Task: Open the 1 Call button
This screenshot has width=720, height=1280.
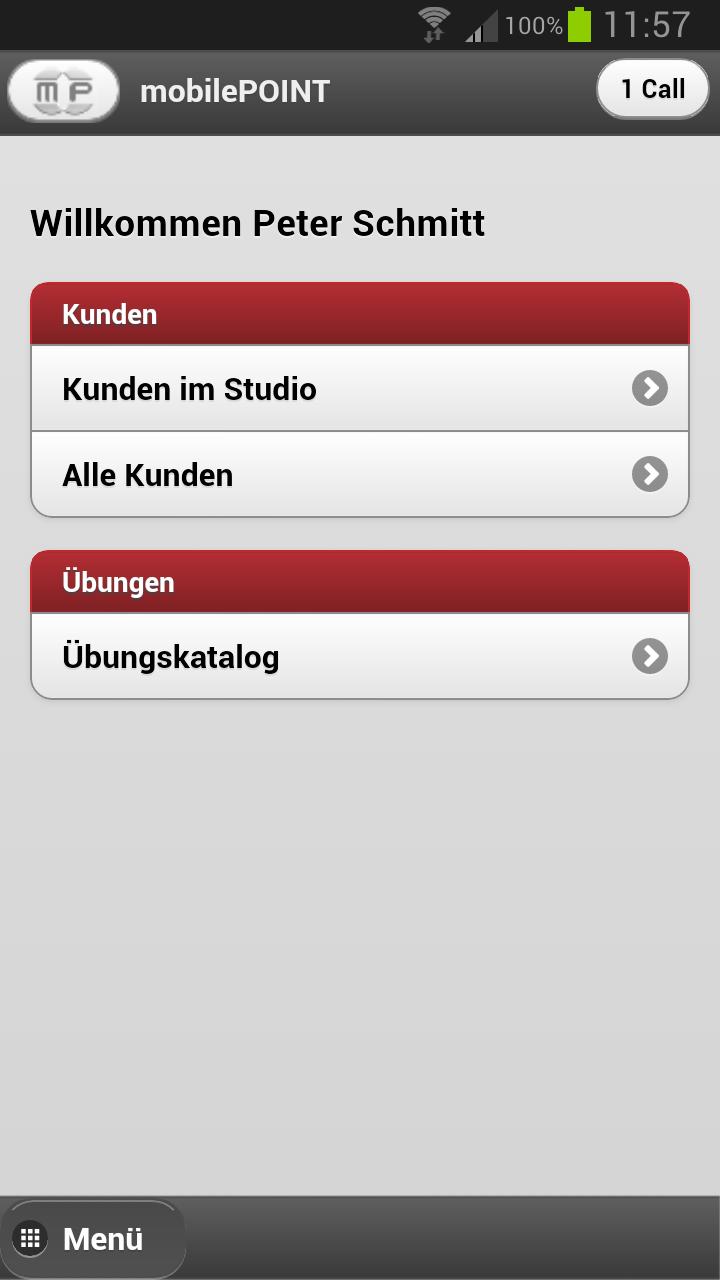Action: coord(652,90)
